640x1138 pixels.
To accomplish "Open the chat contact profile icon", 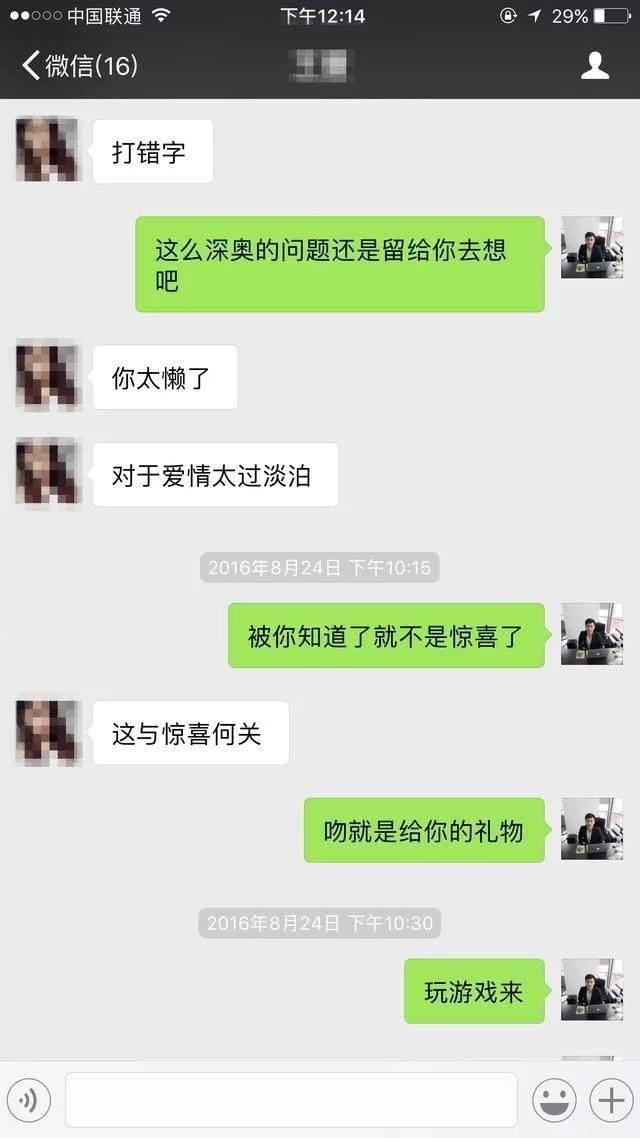I will tap(595, 66).
